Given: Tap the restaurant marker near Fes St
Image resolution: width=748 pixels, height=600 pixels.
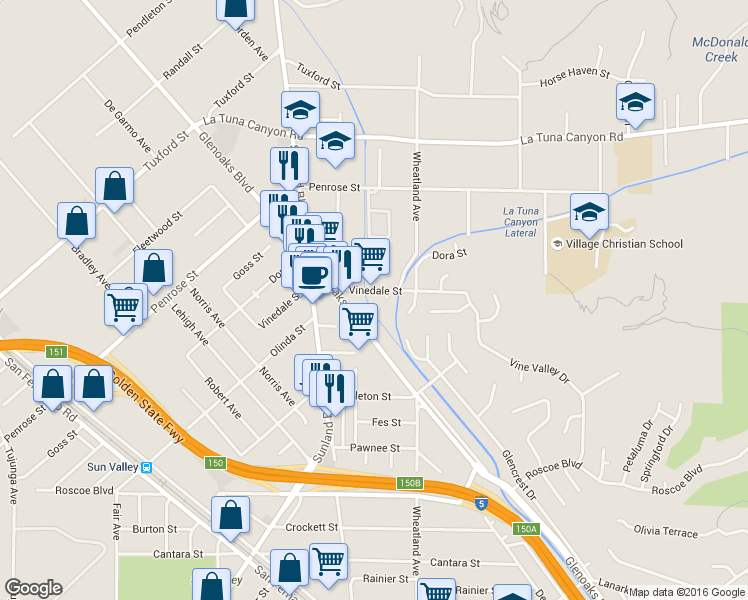Looking at the screenshot, I should tap(335, 387).
